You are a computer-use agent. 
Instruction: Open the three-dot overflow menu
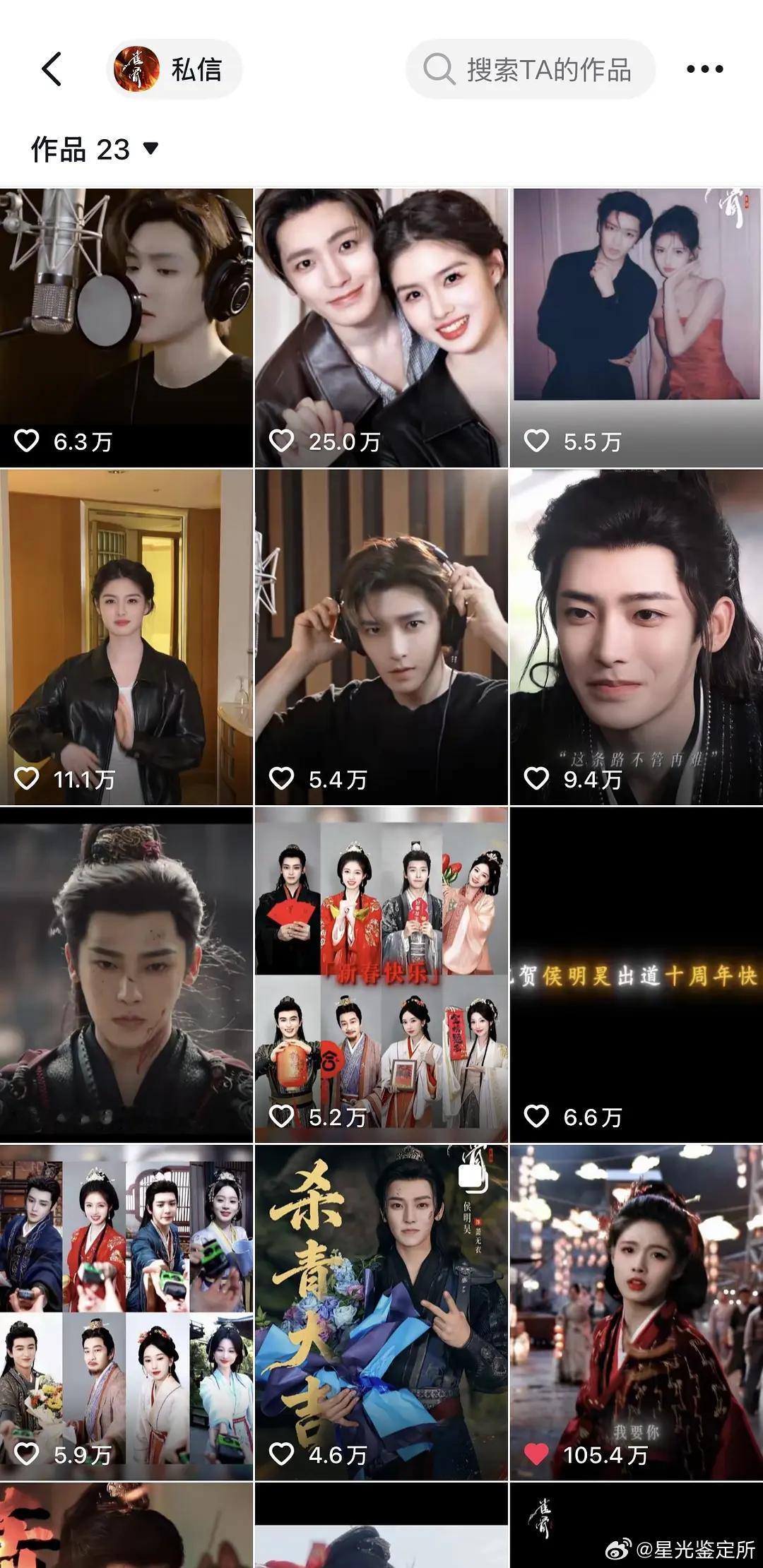(704, 69)
